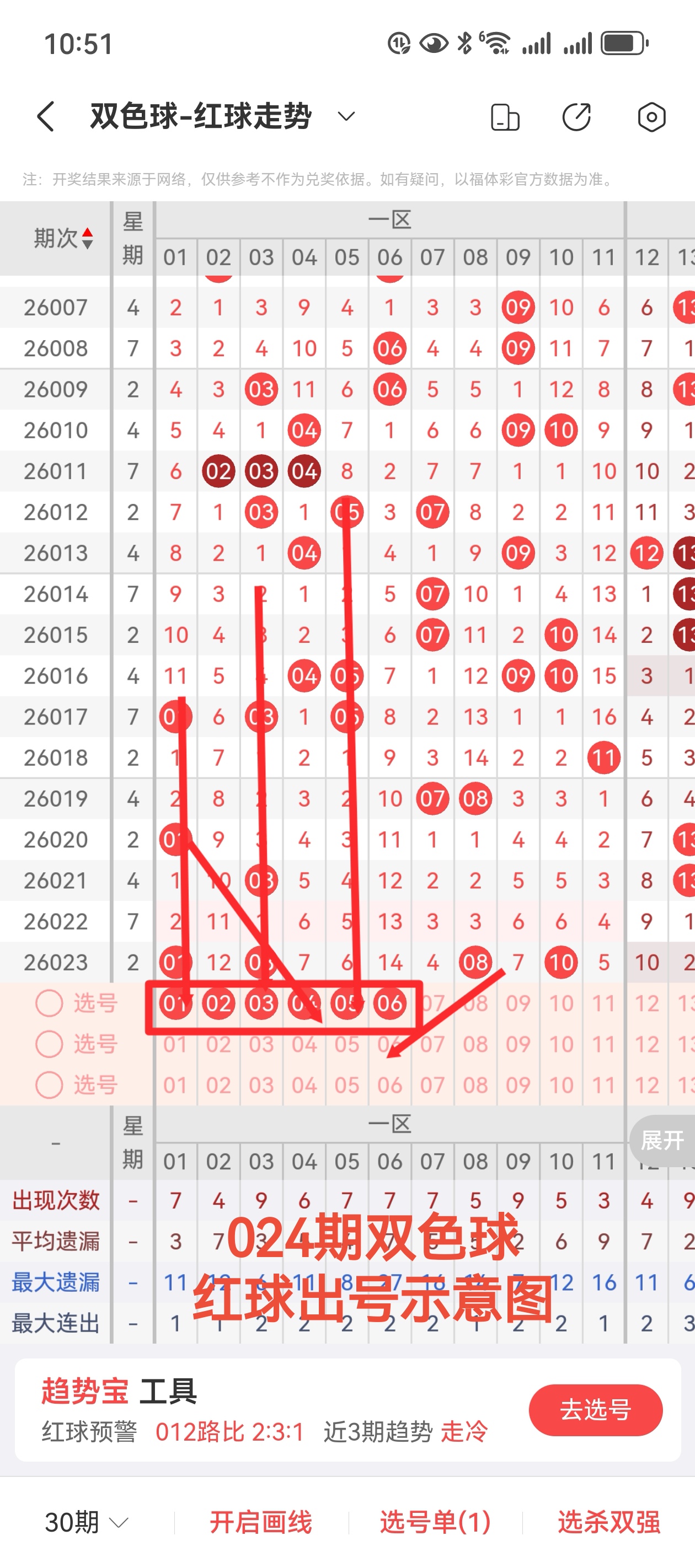Open the 选号单(1) selection list

point(435,1522)
